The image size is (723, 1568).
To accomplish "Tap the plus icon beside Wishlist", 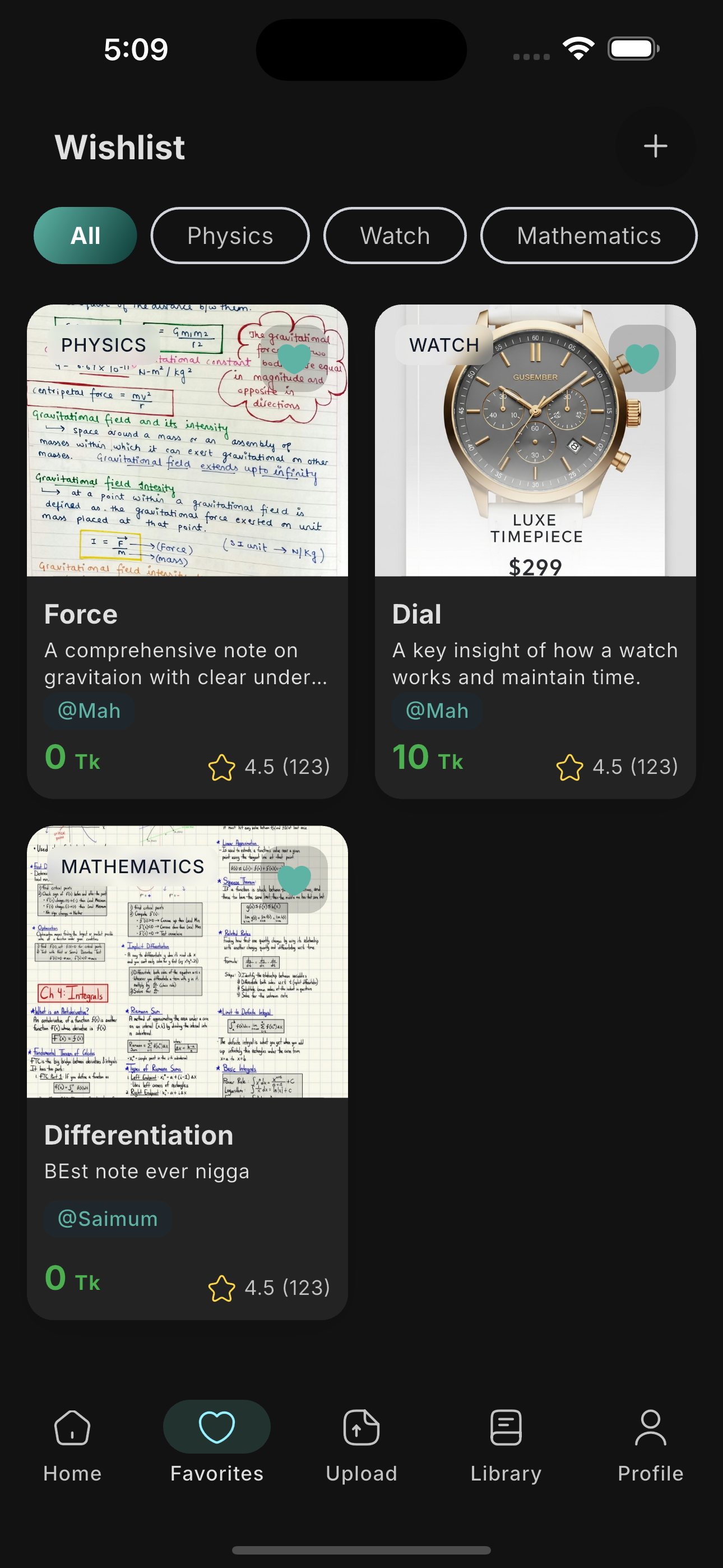I will (655, 146).
